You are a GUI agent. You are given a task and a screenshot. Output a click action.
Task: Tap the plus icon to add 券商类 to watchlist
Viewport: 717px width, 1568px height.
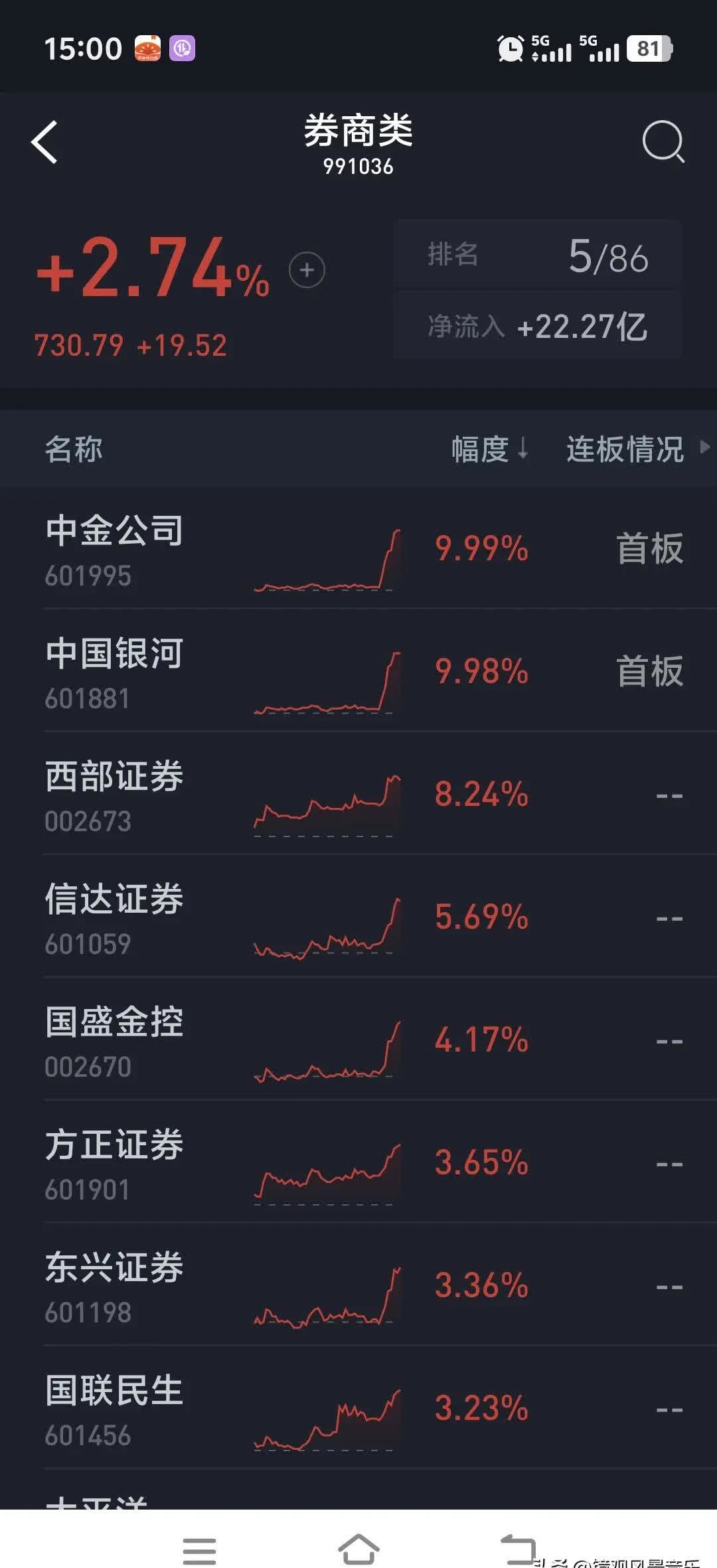(x=307, y=269)
